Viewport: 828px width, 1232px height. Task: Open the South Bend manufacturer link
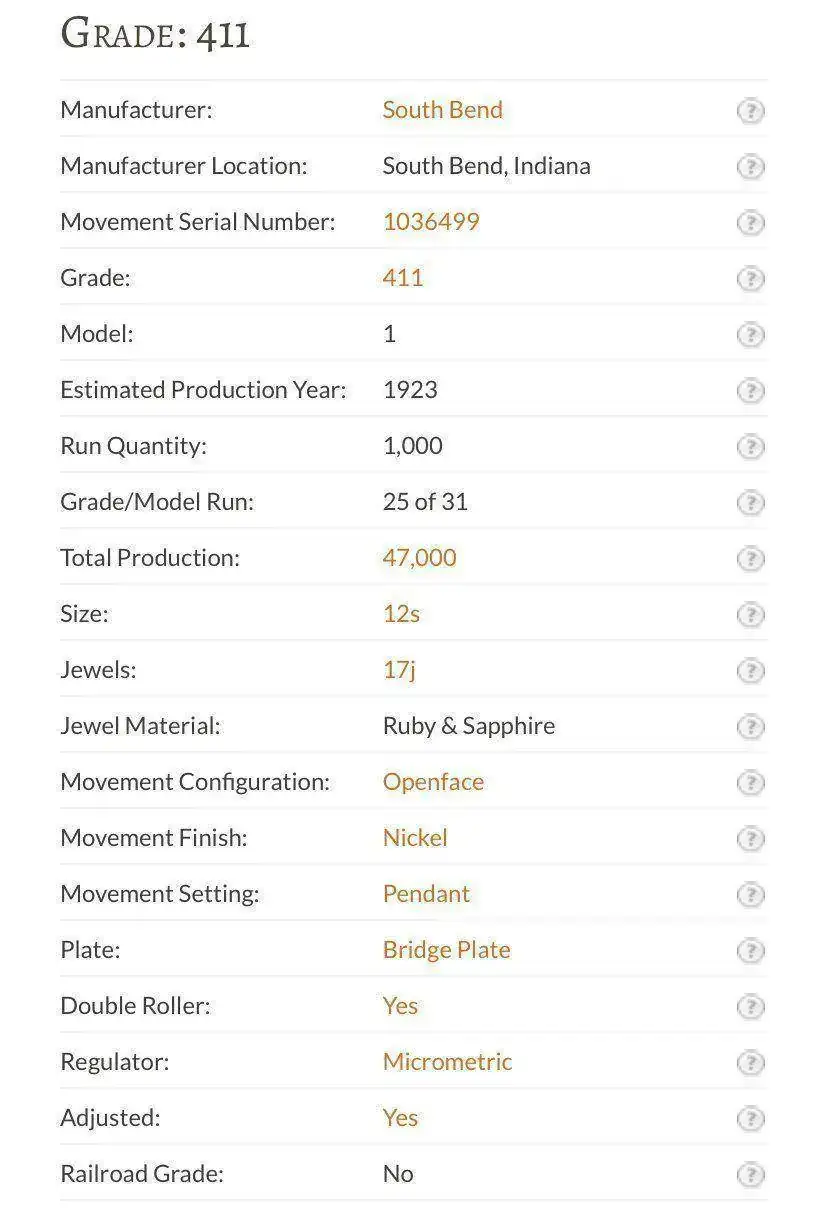pyautogui.click(x=442, y=110)
